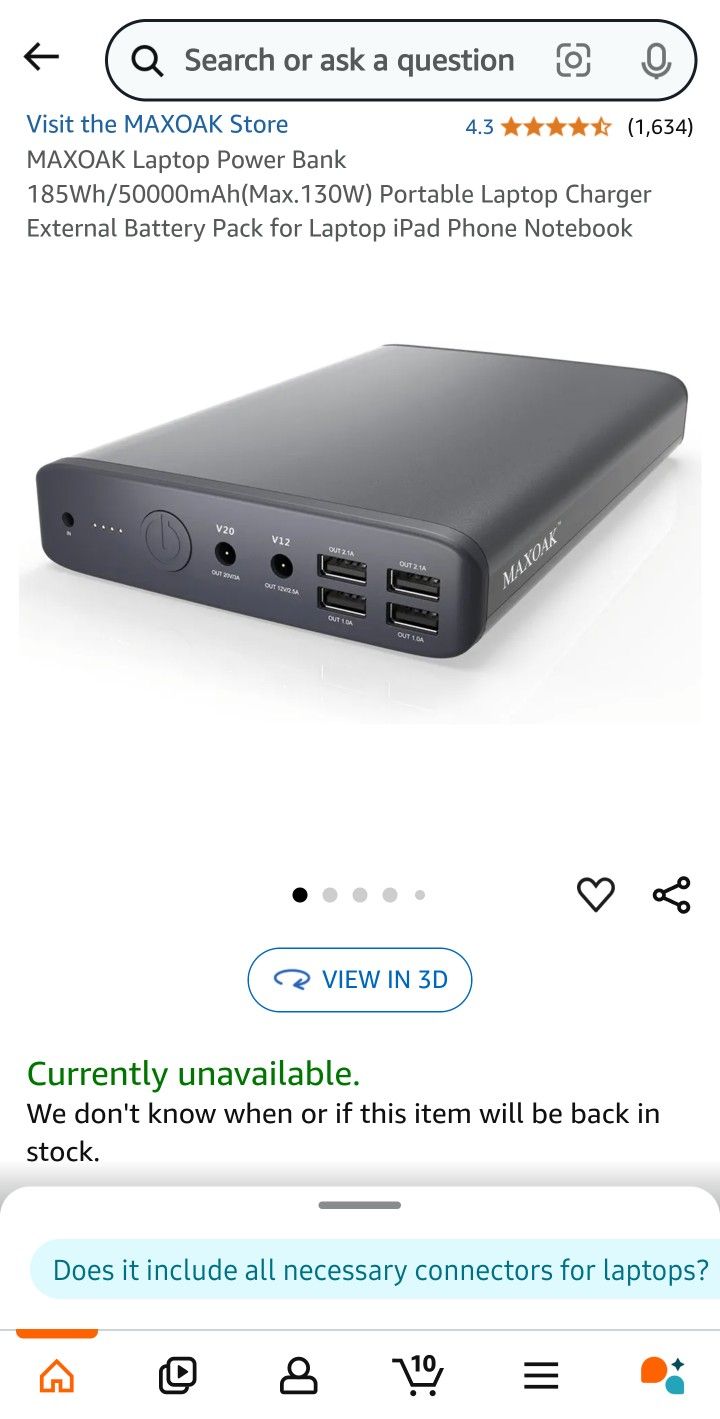The height and width of the screenshot is (1419, 720).
Task: Open customer ratings via 1,634 reviews link
Action: click(x=661, y=126)
